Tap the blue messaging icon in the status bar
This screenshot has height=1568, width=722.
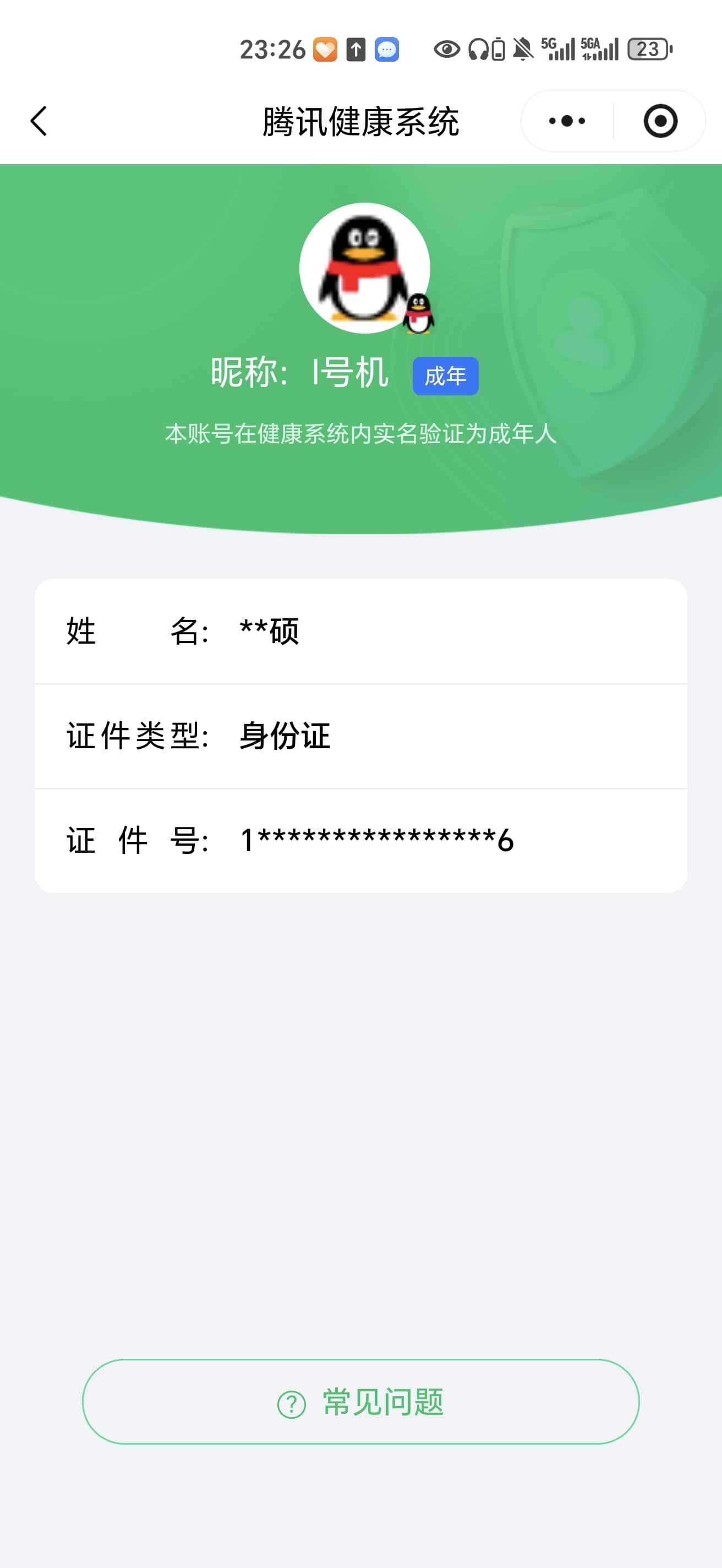[x=386, y=48]
